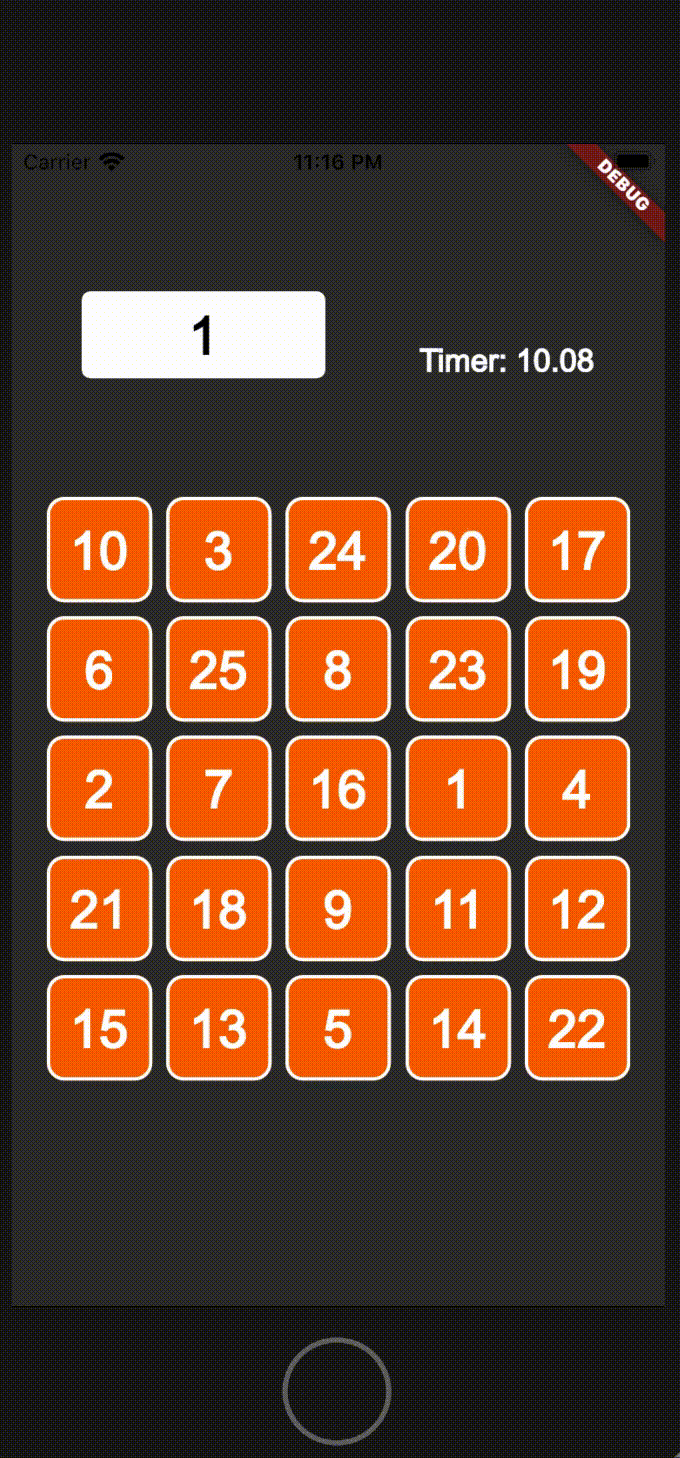
Task: Tap the number 1 tile
Action: point(458,789)
